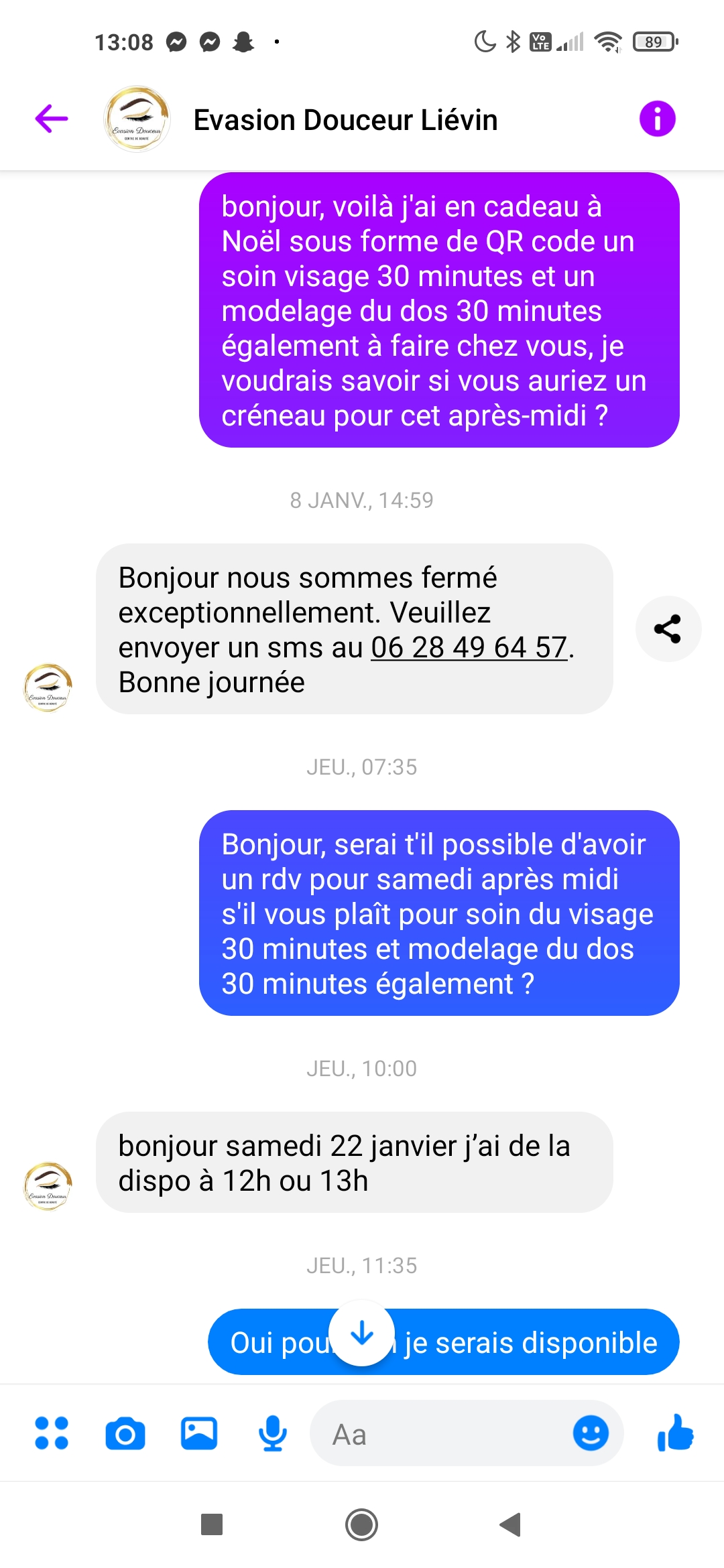The width and height of the screenshot is (724, 1568).
Task: Tap the phone number 06 28 49 64 57
Action: [469, 648]
